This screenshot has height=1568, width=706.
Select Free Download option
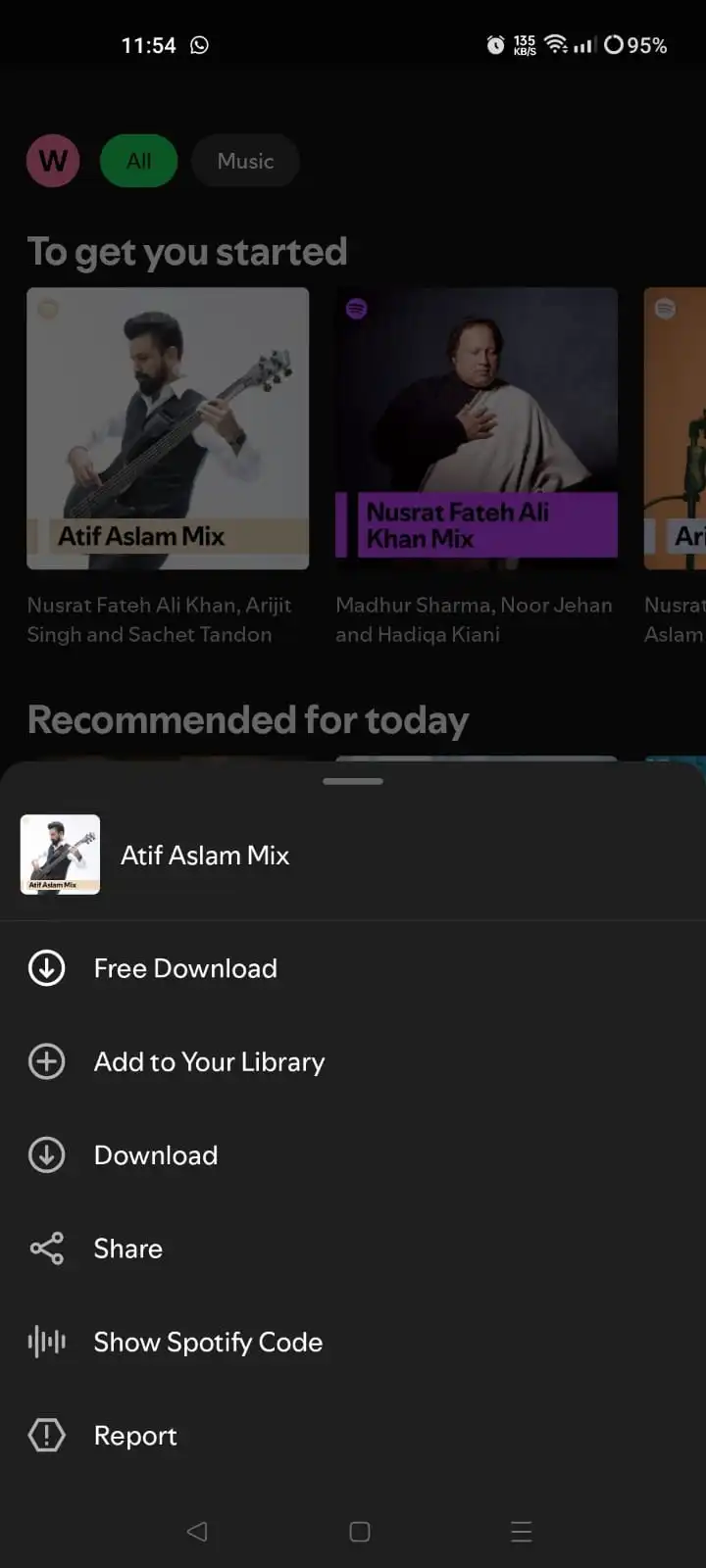pyautogui.click(x=353, y=968)
